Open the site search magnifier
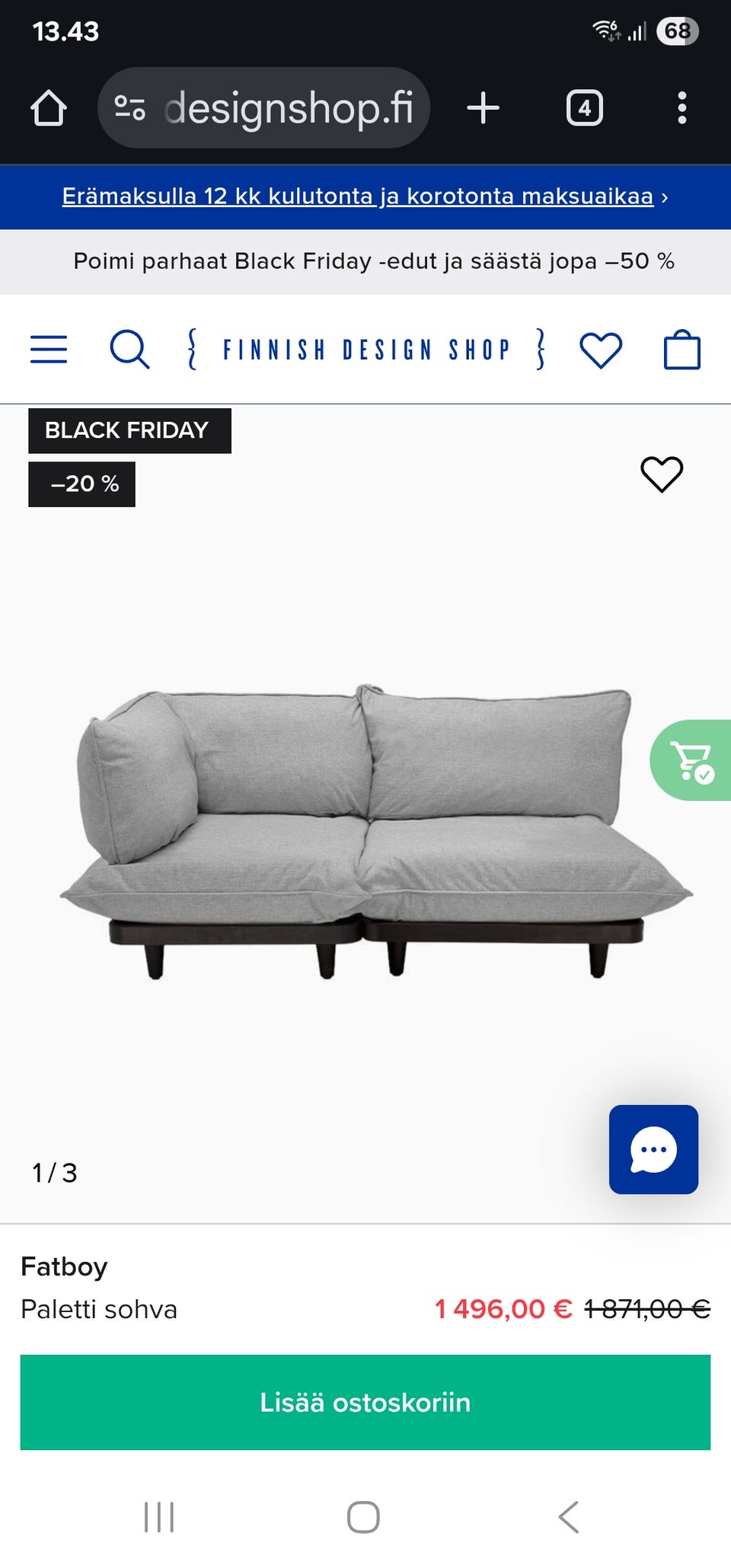 pyautogui.click(x=130, y=350)
